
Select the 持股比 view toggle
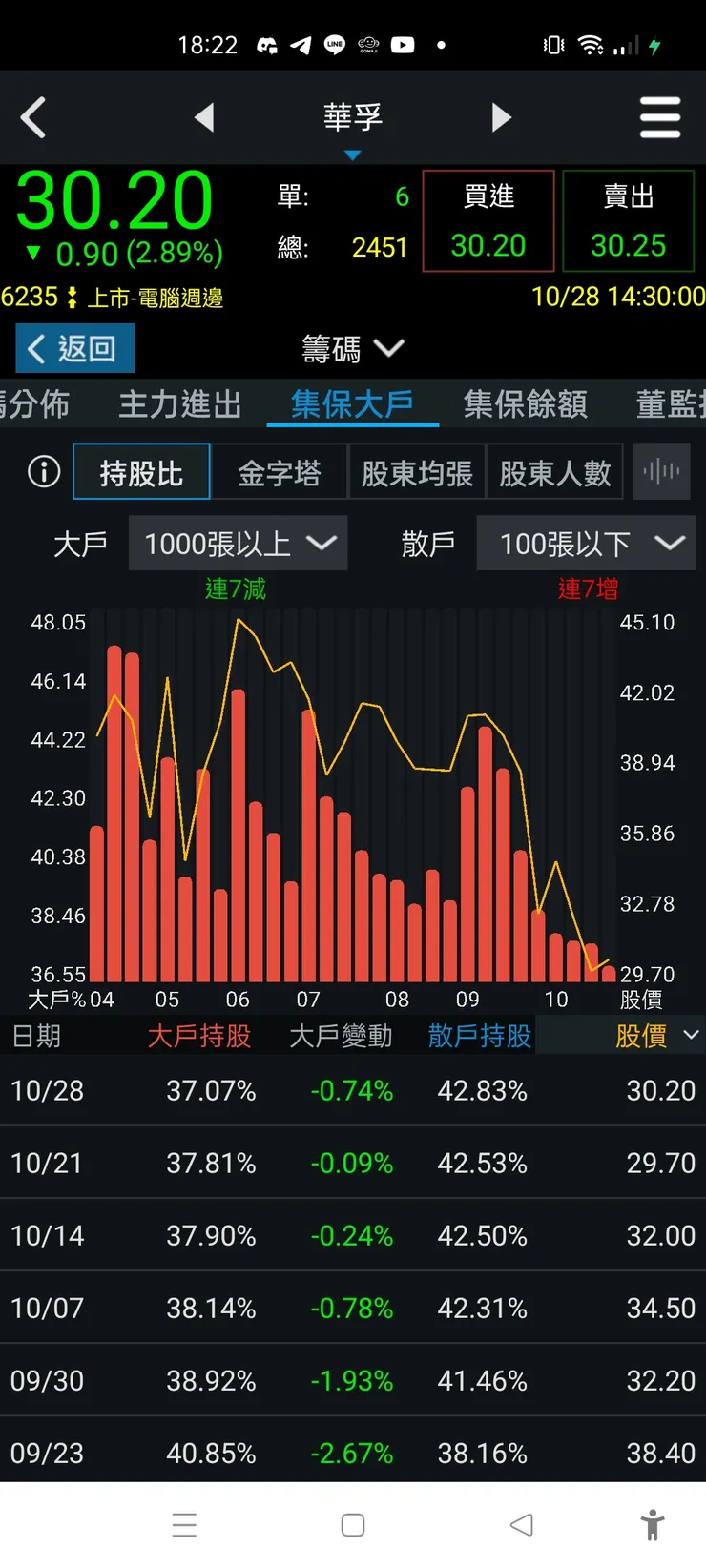(140, 471)
